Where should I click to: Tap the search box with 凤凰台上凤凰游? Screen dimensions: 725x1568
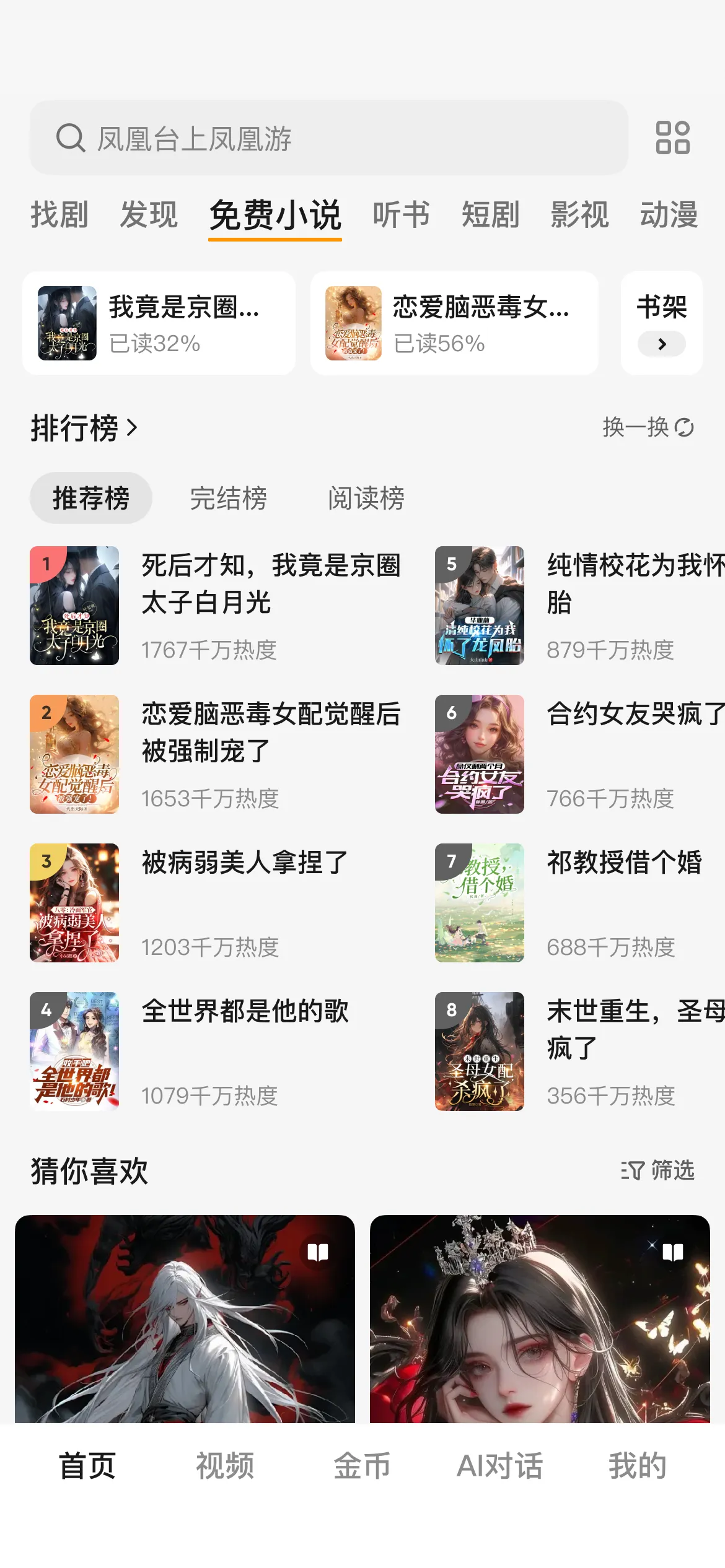click(x=328, y=137)
